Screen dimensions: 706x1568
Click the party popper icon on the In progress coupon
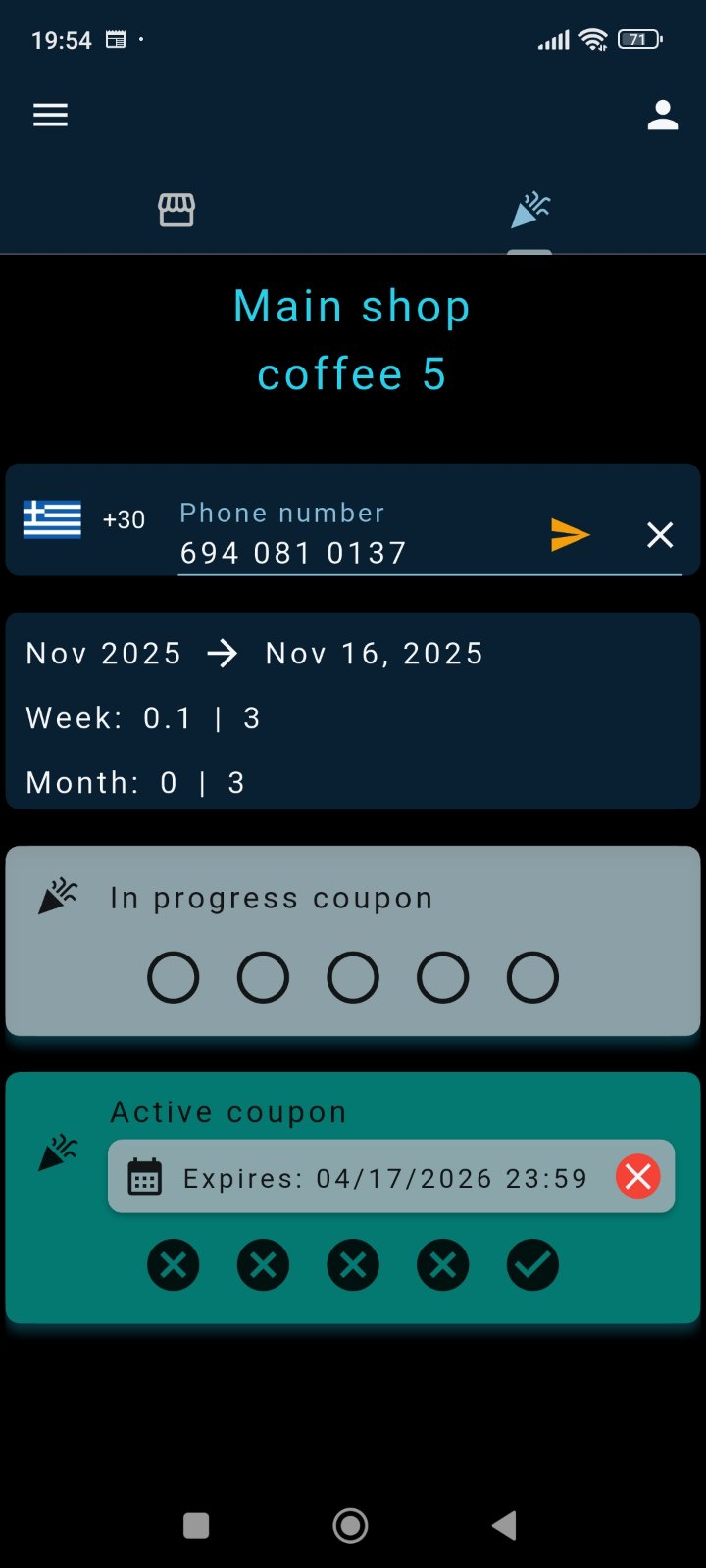(x=56, y=897)
